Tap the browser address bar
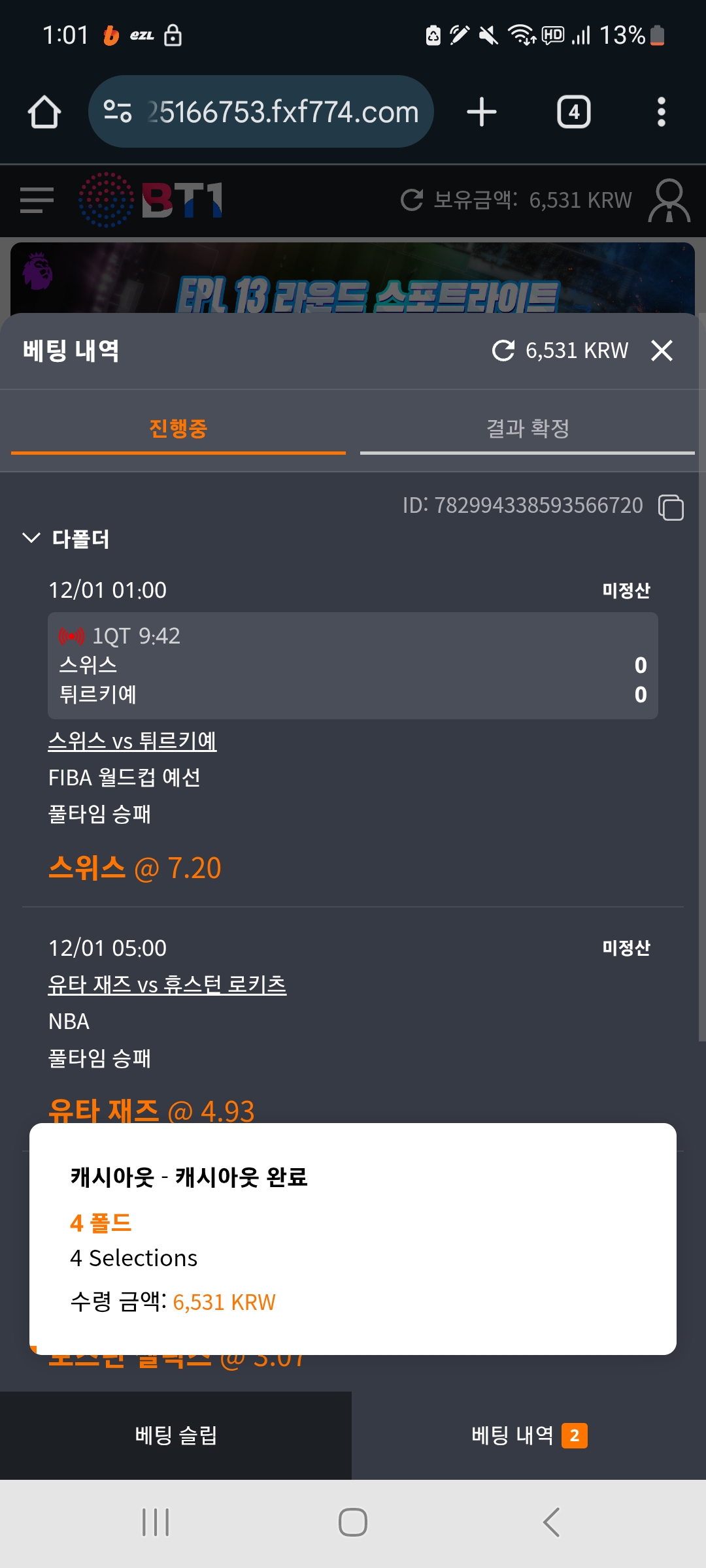706x1568 pixels. pyautogui.click(x=261, y=111)
